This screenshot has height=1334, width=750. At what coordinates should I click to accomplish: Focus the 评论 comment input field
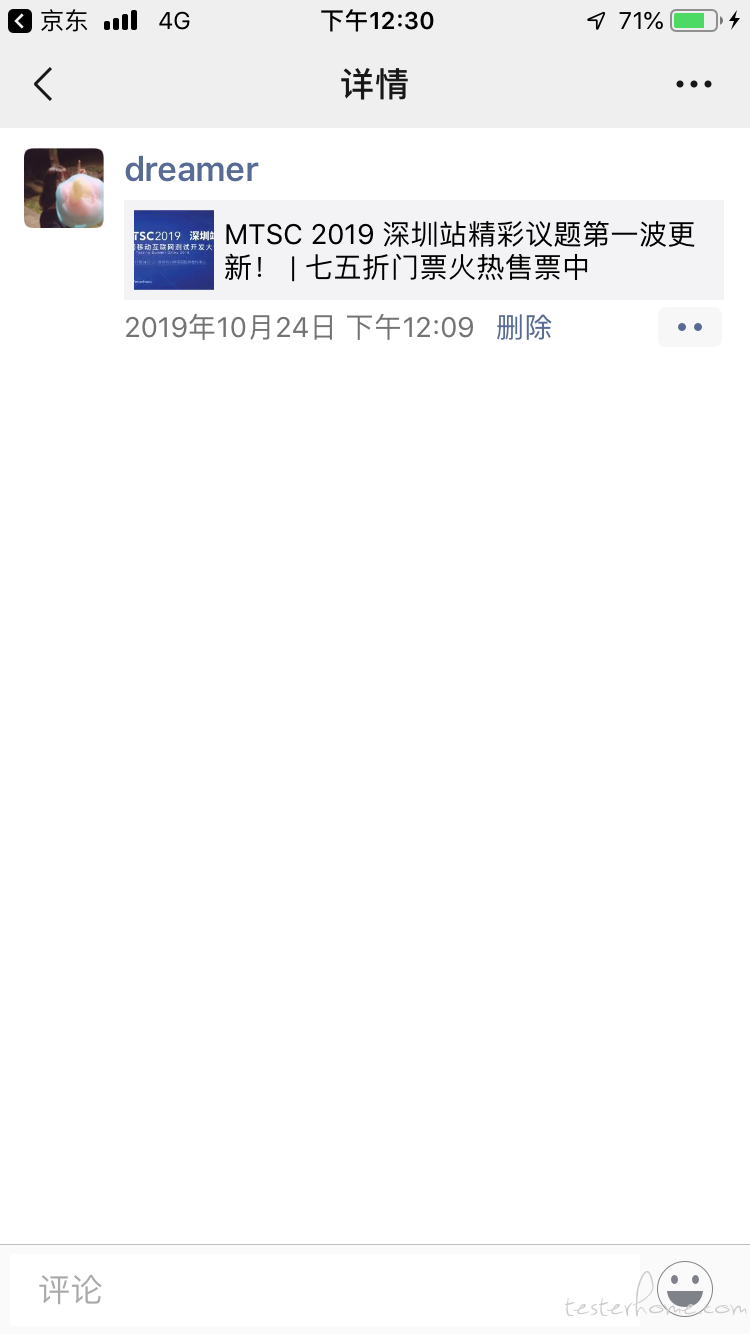(x=325, y=1290)
